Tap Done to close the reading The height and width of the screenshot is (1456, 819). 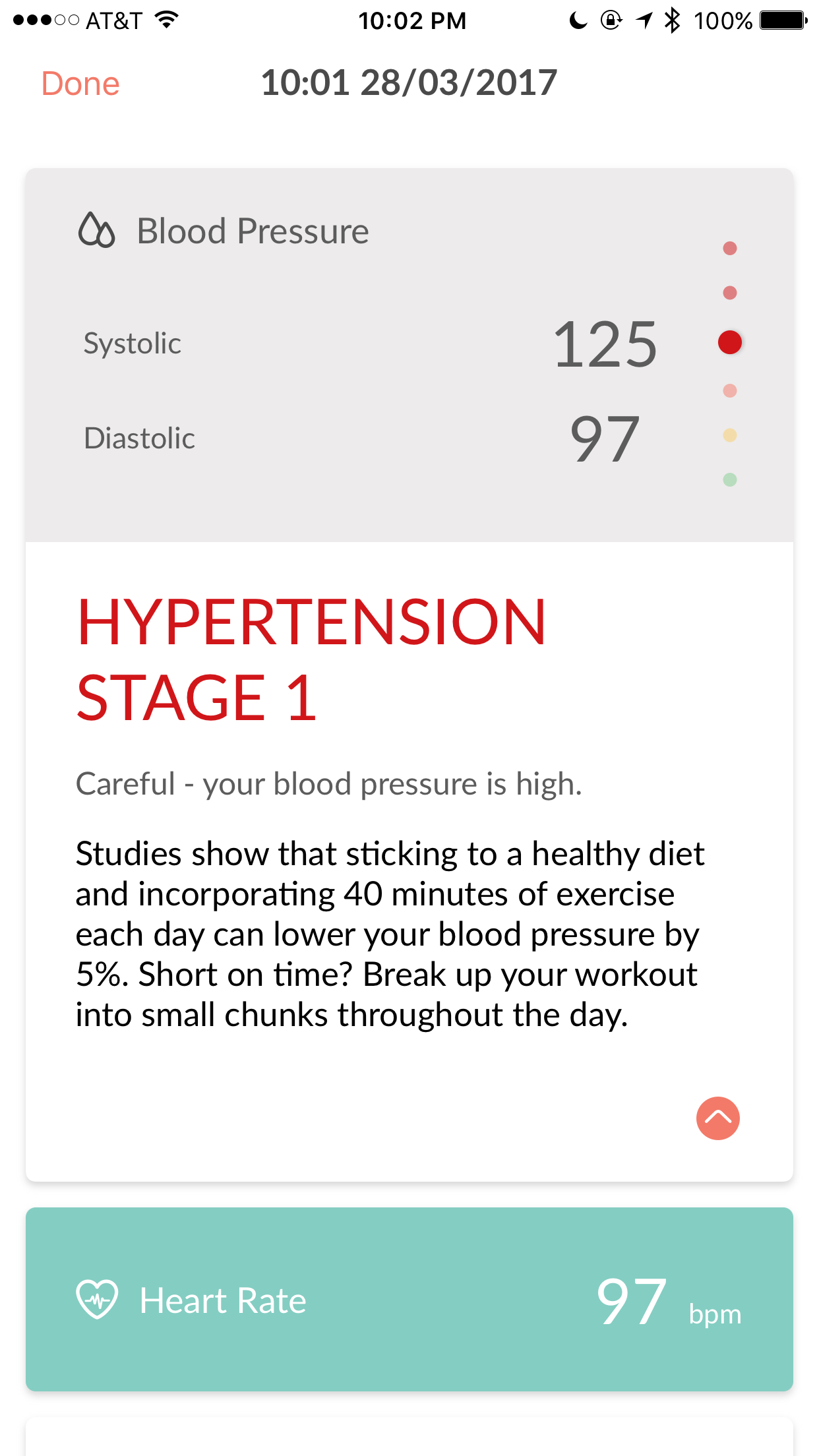tap(80, 84)
